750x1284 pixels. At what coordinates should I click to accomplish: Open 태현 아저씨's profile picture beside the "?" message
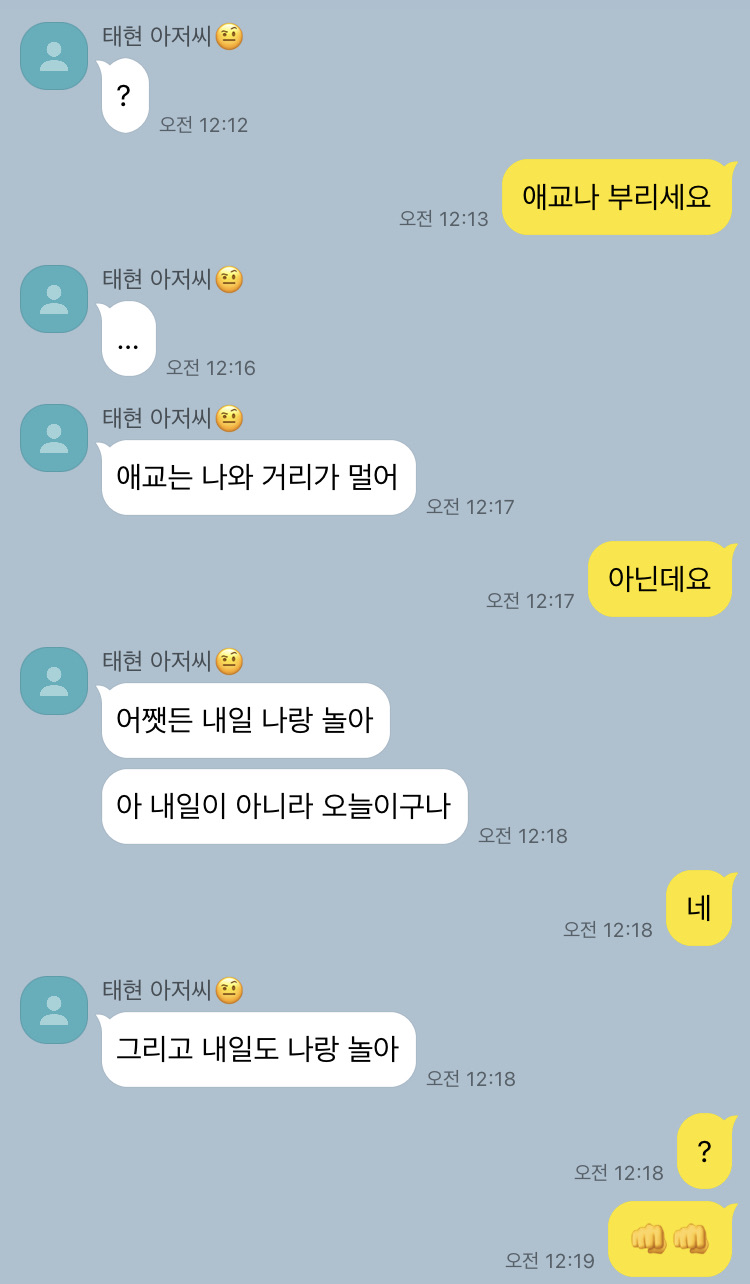[54, 56]
